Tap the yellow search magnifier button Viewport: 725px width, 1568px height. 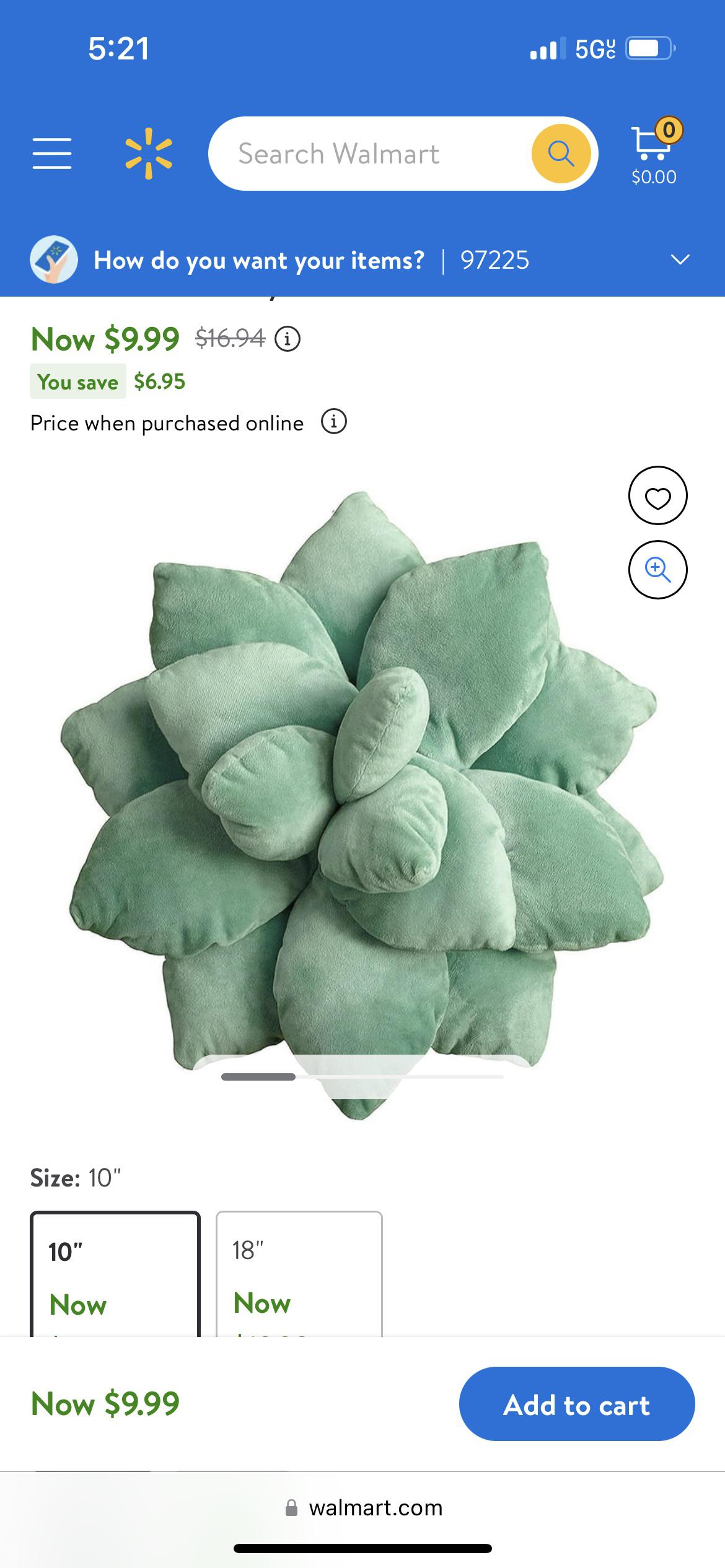coord(561,154)
